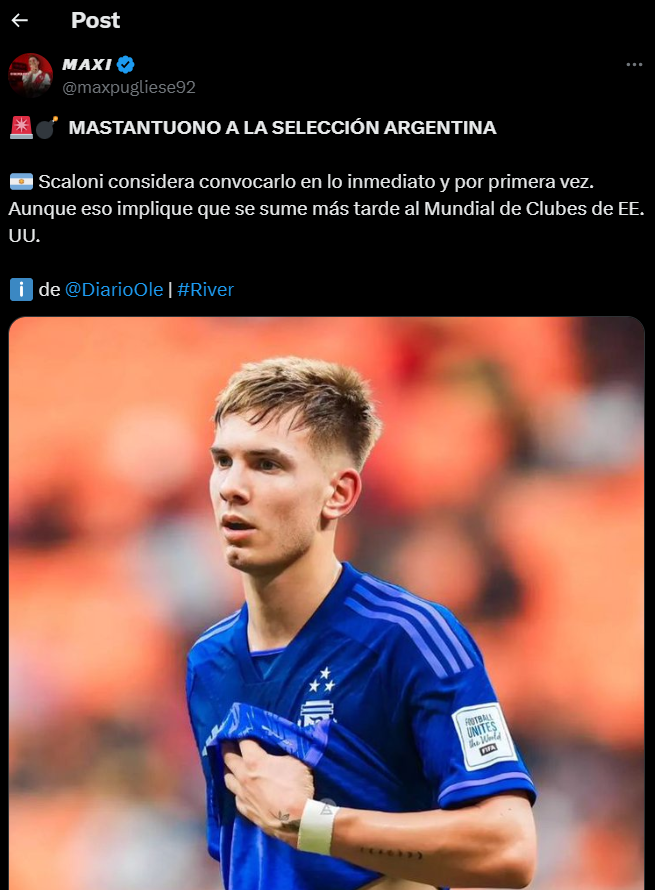Open MAXI's profile picture
The image size is (655, 890).
31,75
